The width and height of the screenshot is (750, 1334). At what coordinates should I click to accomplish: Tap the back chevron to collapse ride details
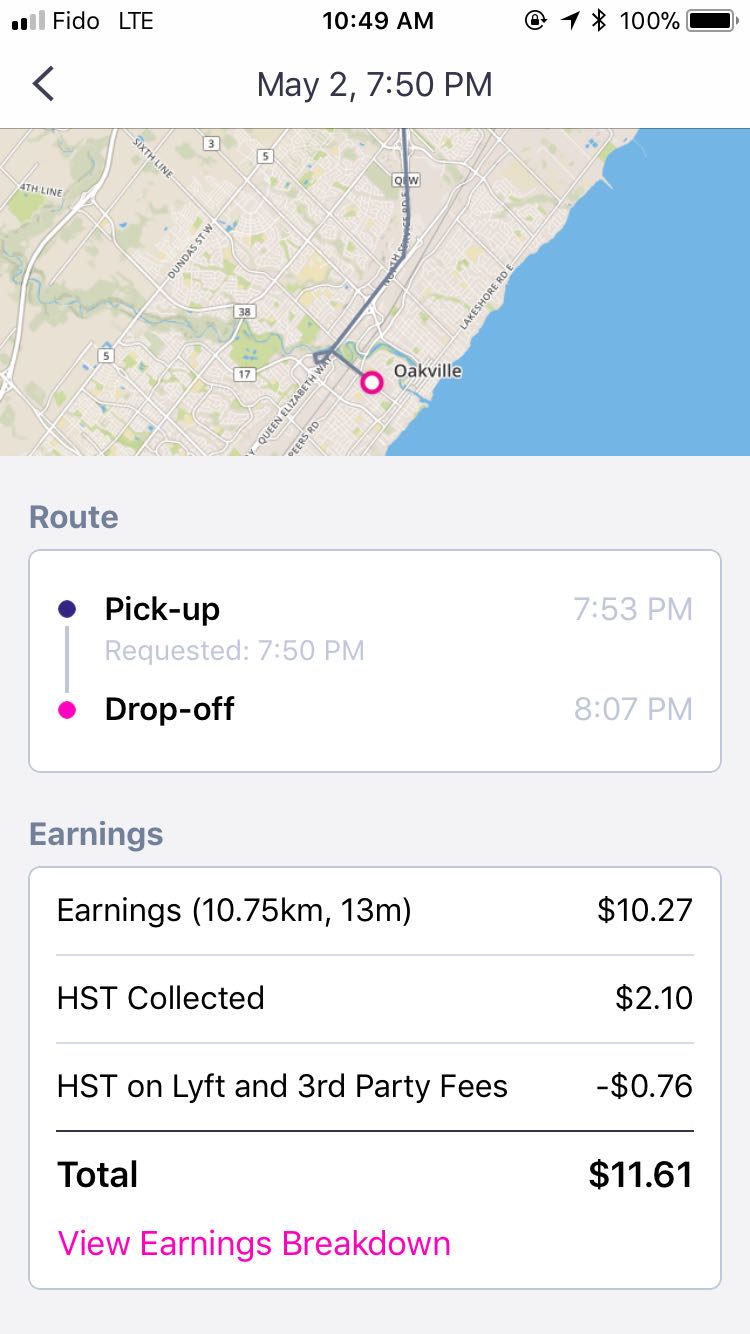(42, 84)
